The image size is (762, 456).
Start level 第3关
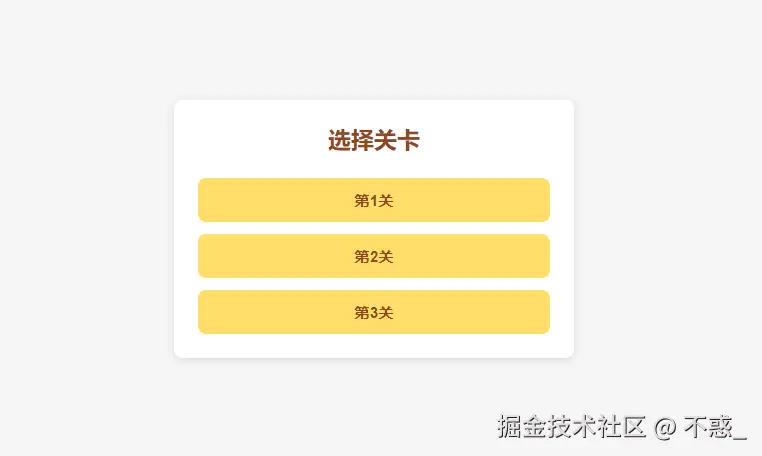[x=373, y=312]
